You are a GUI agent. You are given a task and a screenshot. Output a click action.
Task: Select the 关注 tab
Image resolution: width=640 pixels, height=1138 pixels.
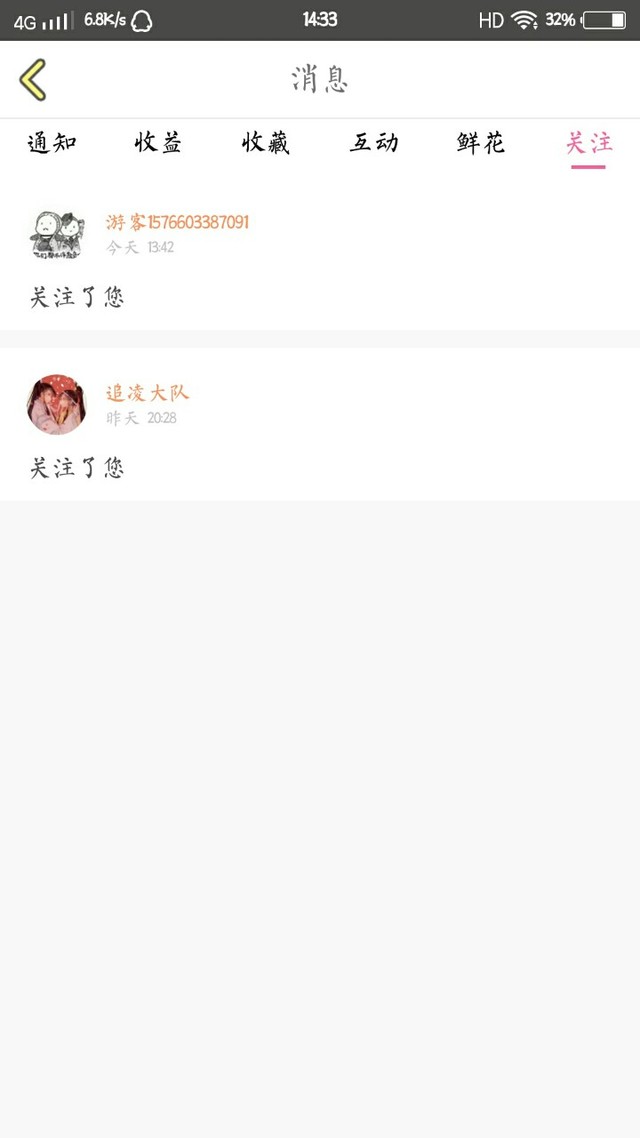(588, 144)
